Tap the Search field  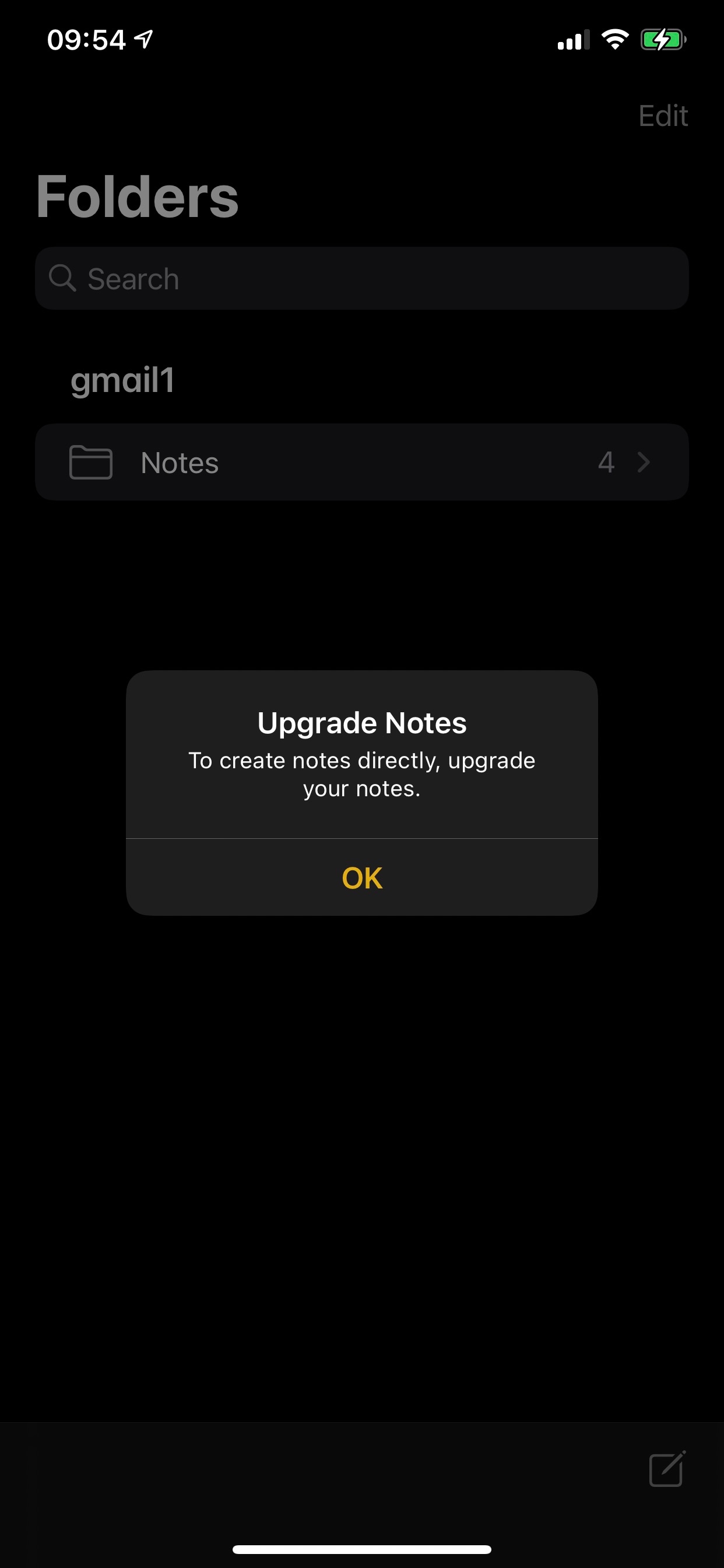pos(362,278)
